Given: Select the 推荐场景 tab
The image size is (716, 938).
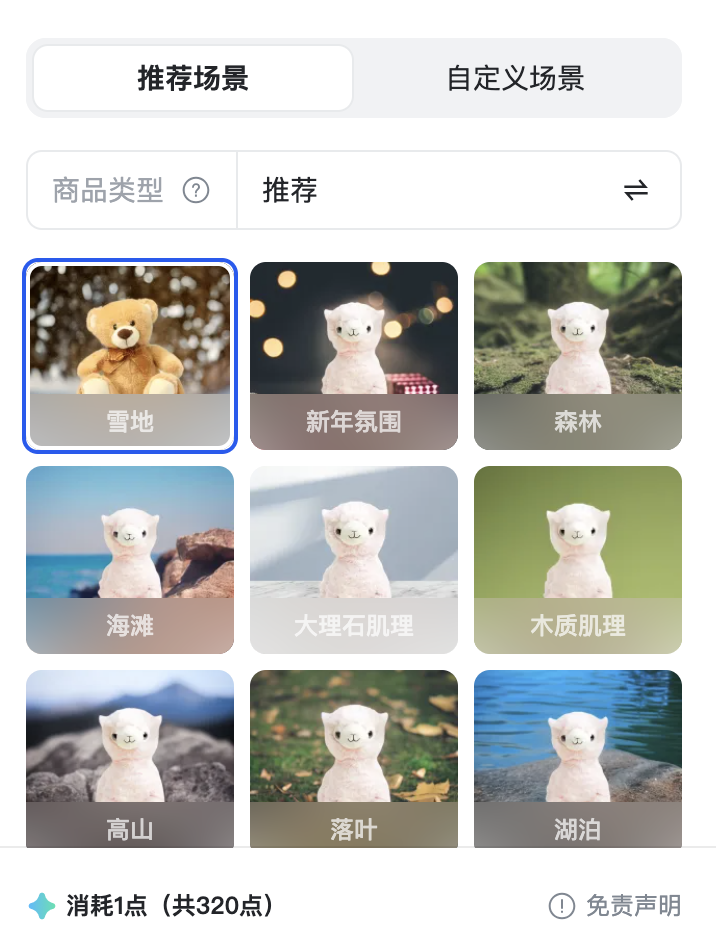Looking at the screenshot, I should click(x=193, y=78).
